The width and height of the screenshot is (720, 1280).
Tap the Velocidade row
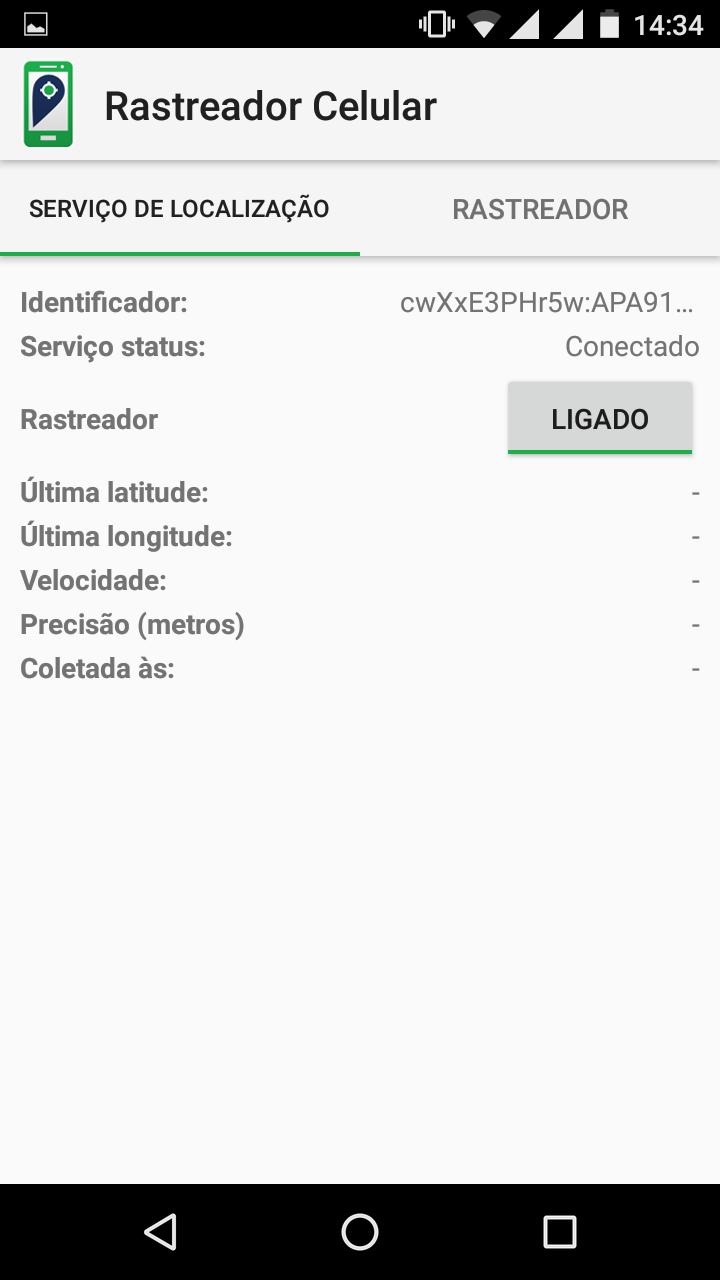click(360, 580)
